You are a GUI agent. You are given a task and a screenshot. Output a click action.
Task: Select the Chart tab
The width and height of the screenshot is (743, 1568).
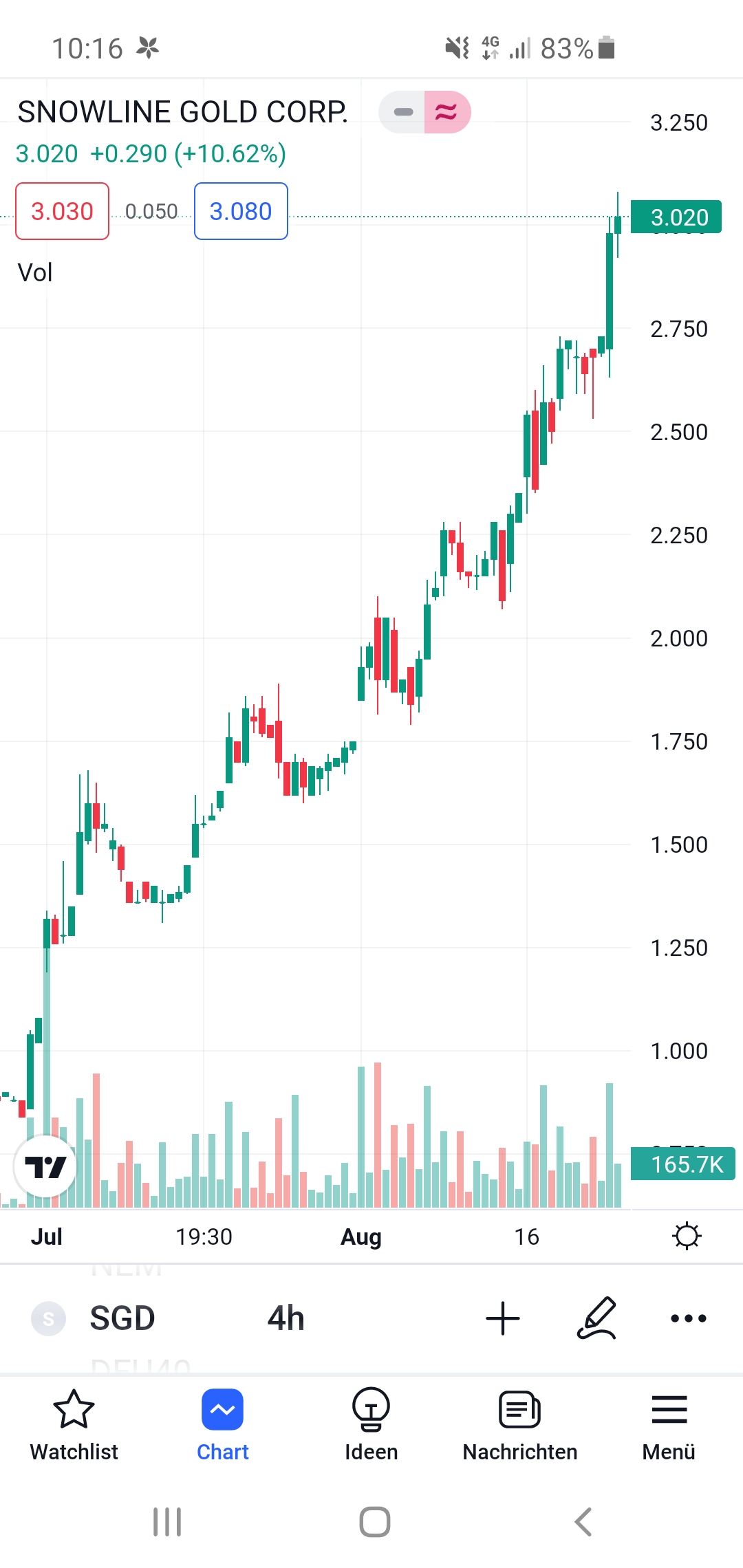(x=222, y=1425)
